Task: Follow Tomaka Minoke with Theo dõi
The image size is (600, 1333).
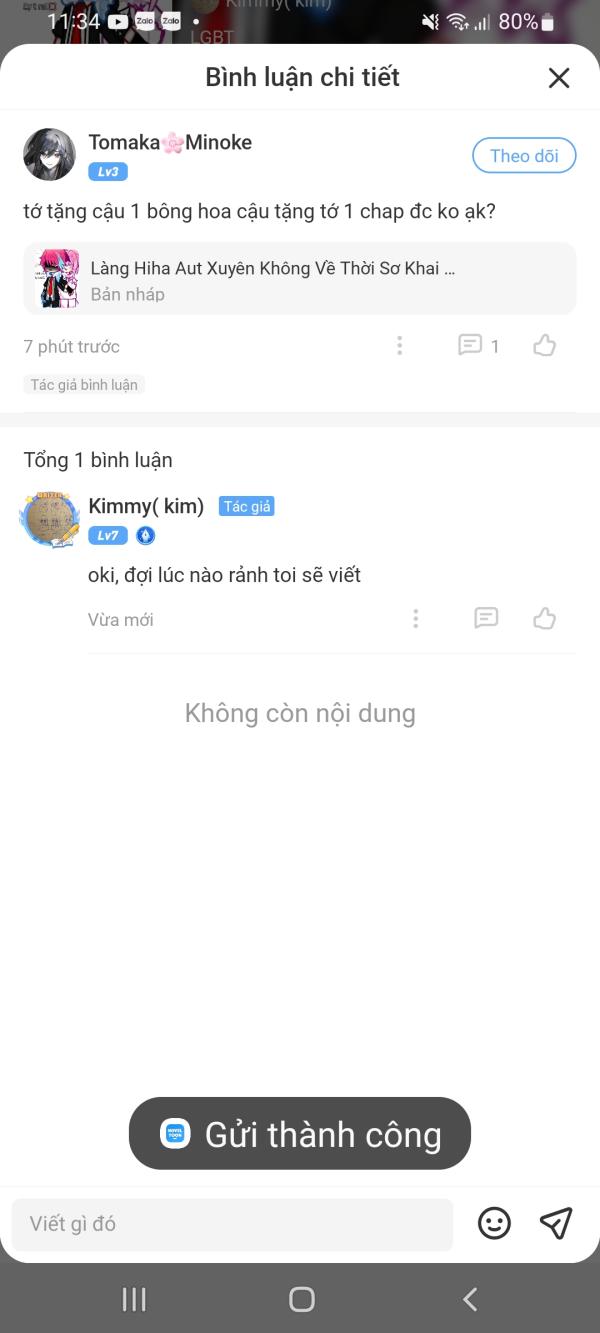Action: point(524,156)
